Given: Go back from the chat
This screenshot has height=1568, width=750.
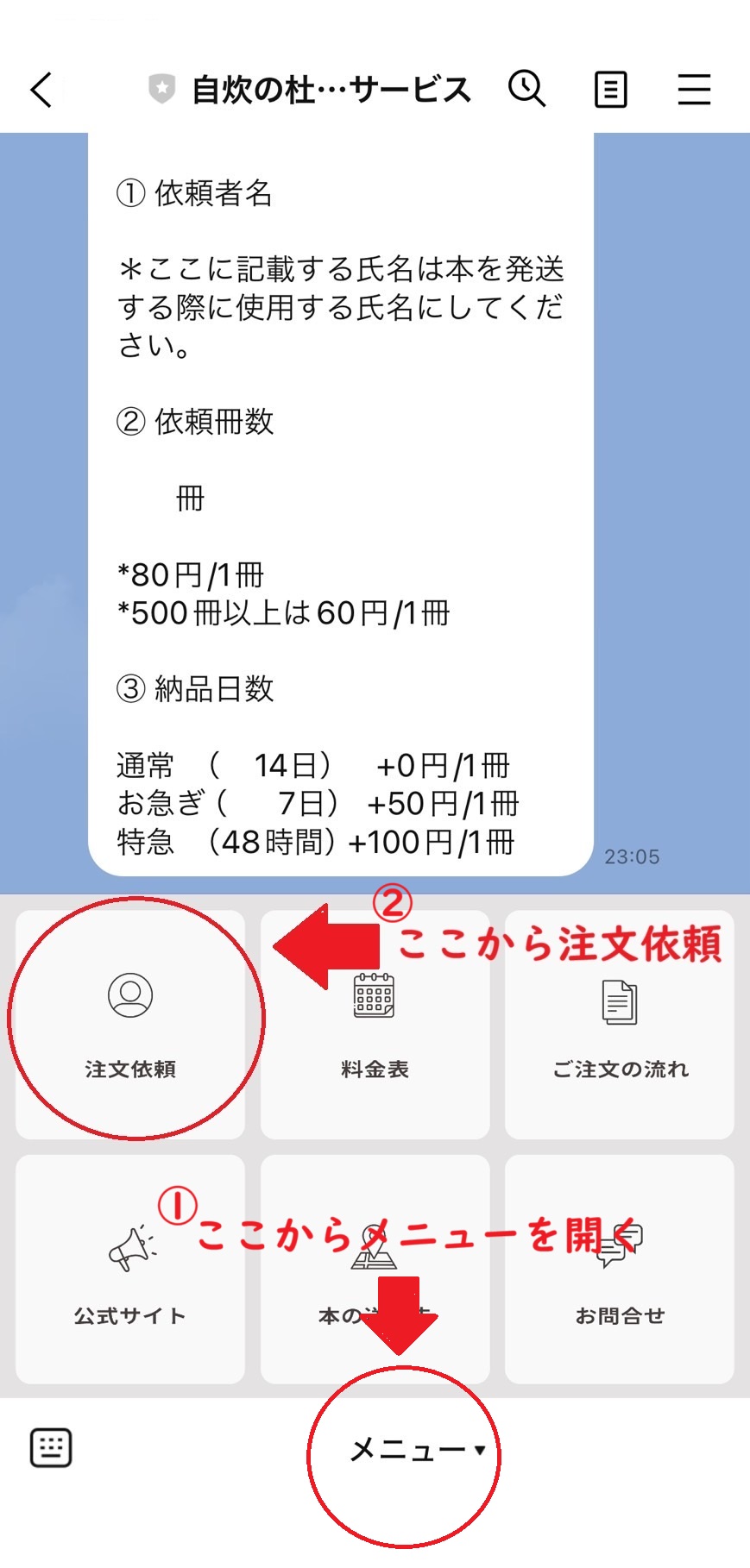Looking at the screenshot, I should pos(41,90).
